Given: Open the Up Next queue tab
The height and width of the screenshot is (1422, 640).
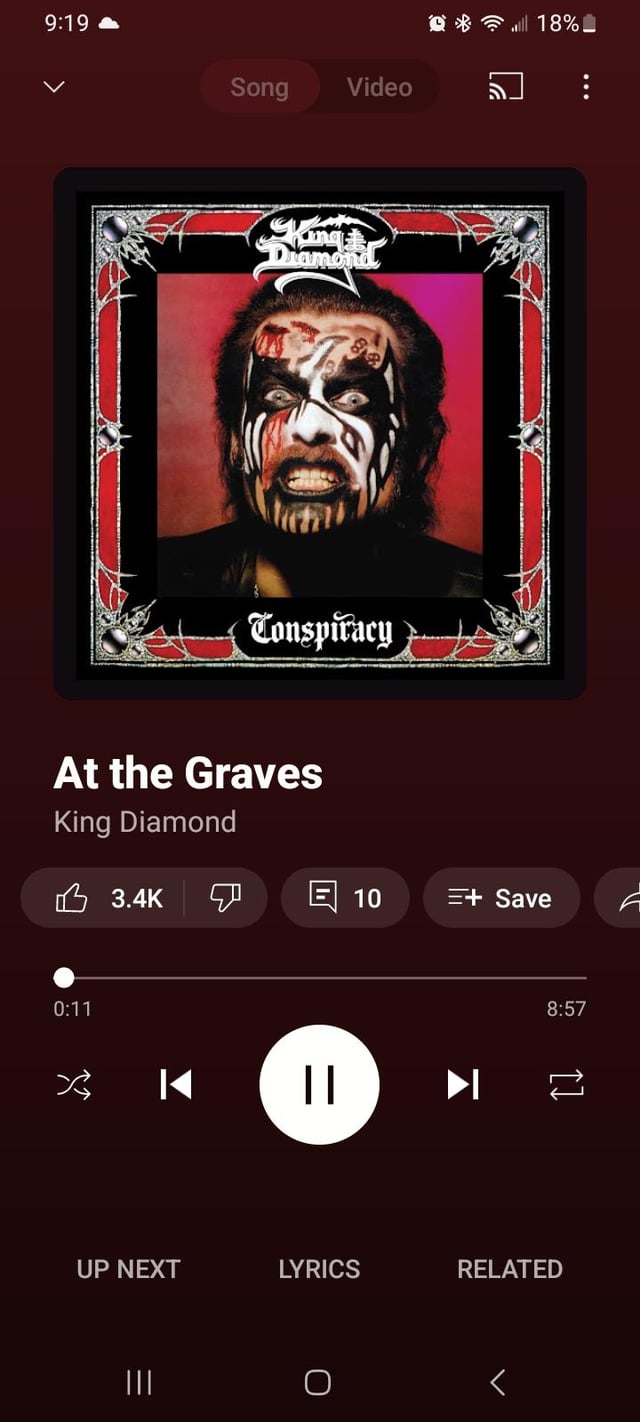Looking at the screenshot, I should (x=128, y=1269).
